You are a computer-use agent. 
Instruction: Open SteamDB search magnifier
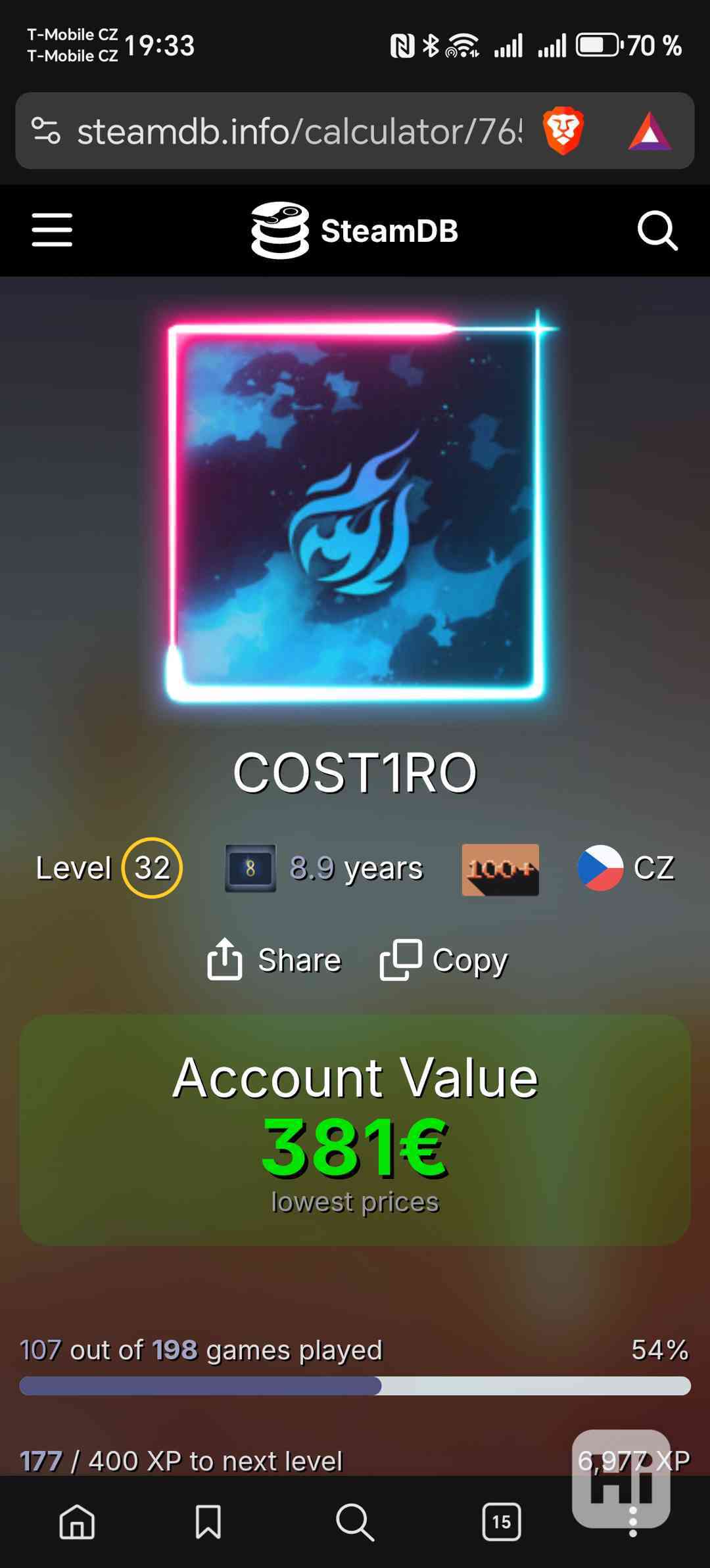point(657,230)
